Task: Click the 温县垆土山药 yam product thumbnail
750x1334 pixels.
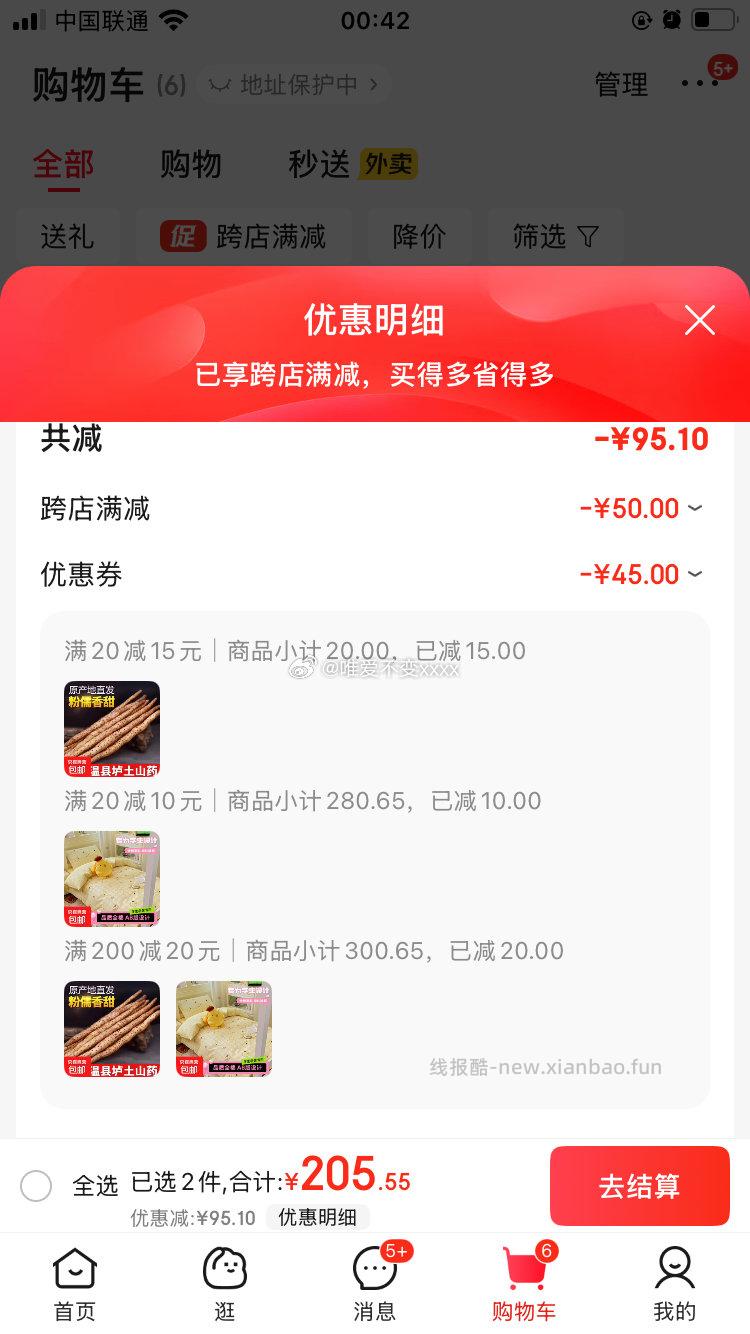Action: [x=113, y=728]
